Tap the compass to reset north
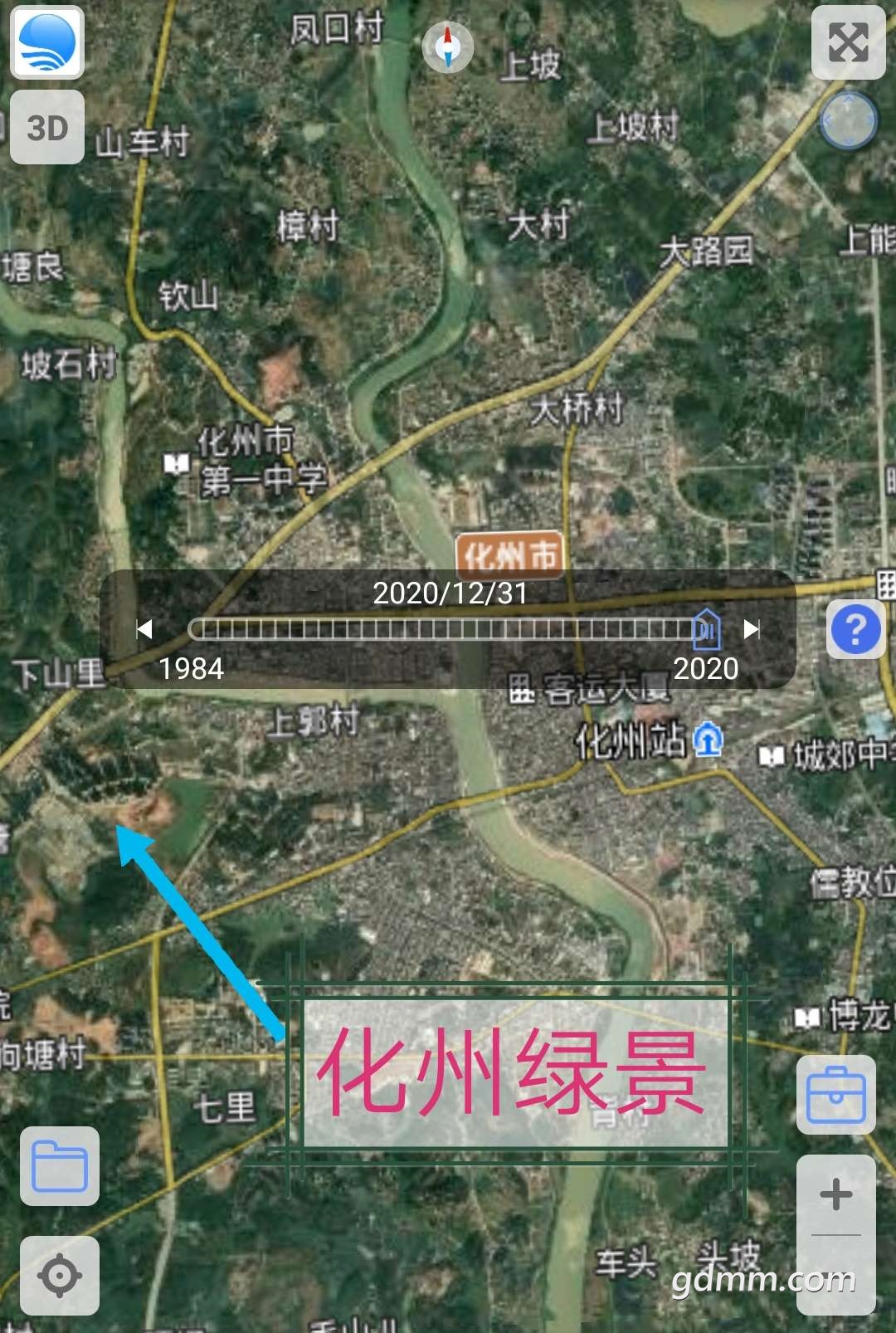 tap(448, 46)
